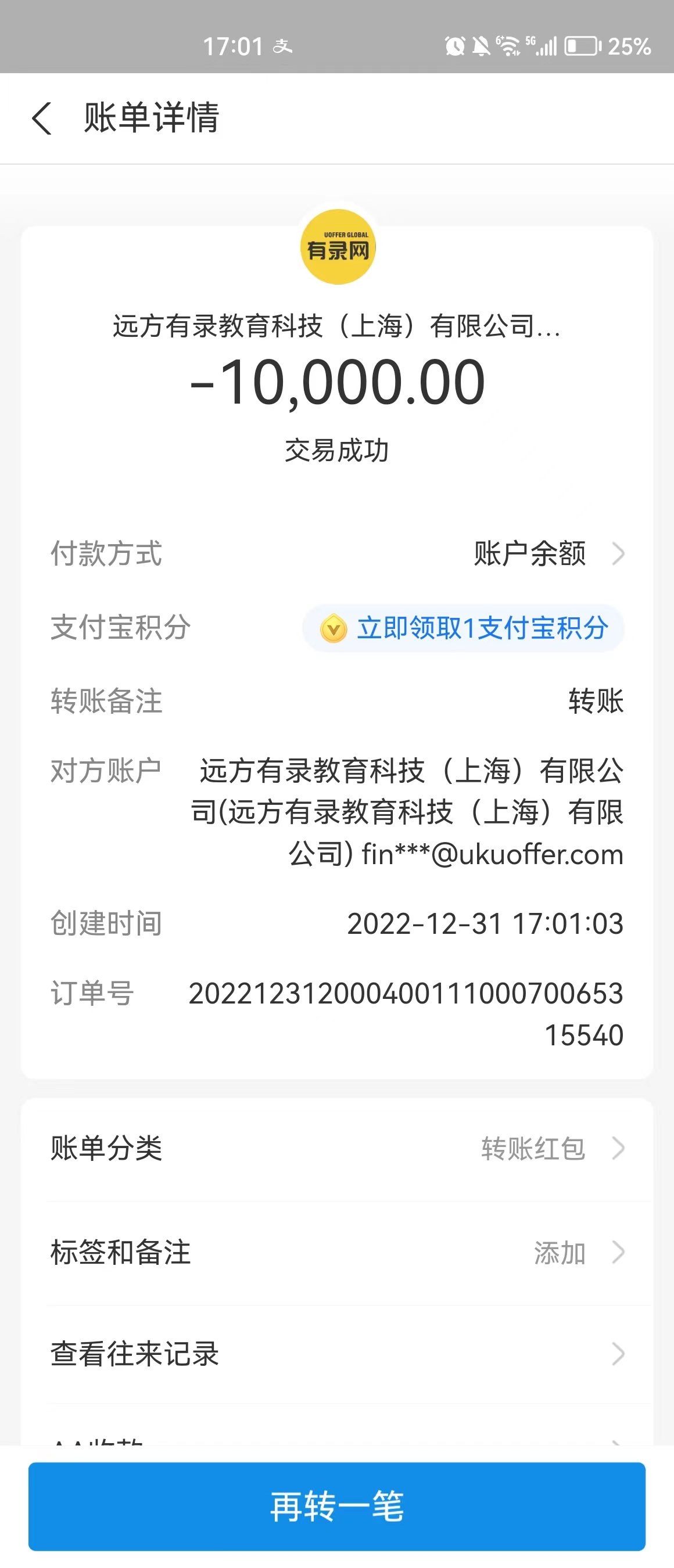Screen dimensions: 674x1568
Task: Open the 付款方式 账户余额 row
Action: pyautogui.click(x=336, y=554)
